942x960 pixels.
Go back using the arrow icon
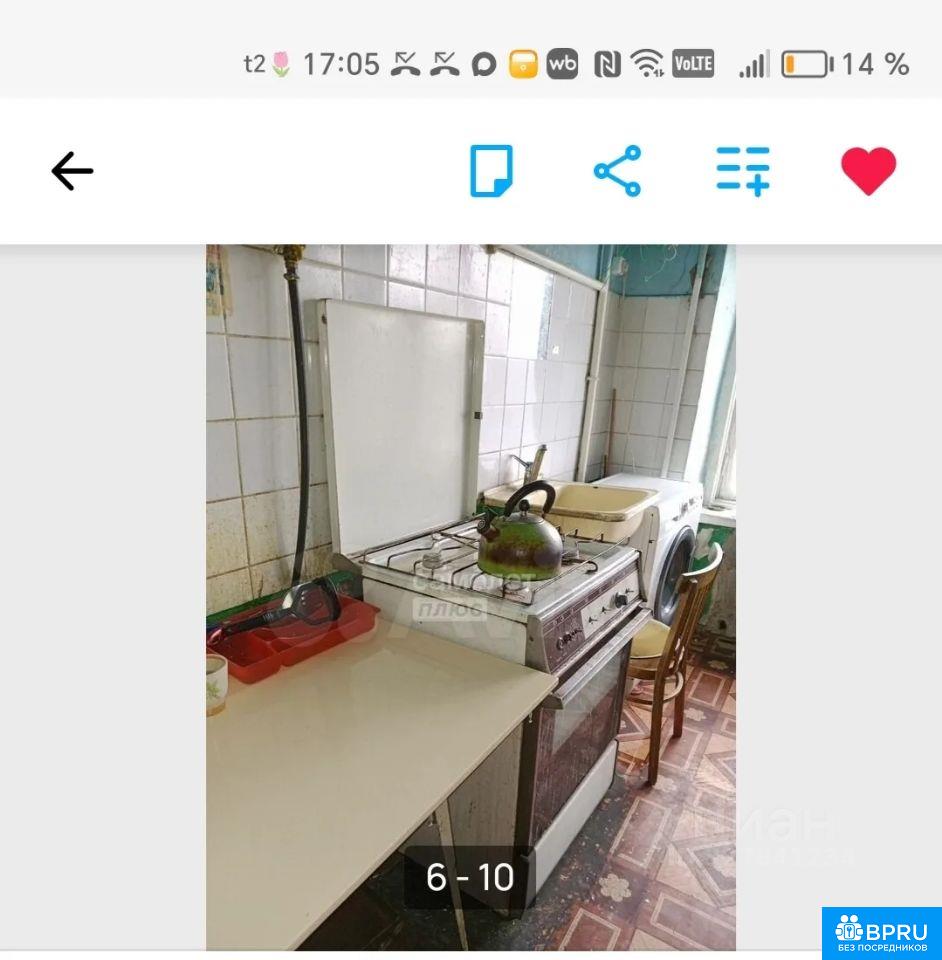click(72, 171)
